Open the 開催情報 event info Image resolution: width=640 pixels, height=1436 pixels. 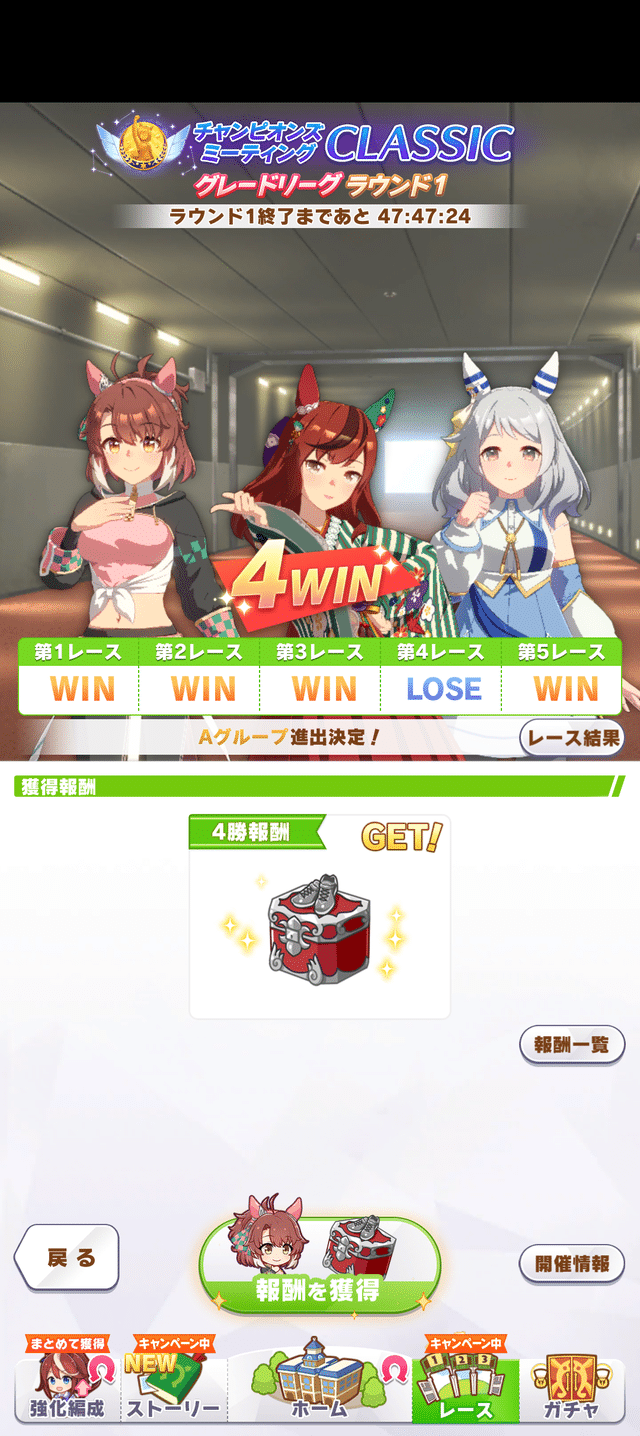point(571,1263)
